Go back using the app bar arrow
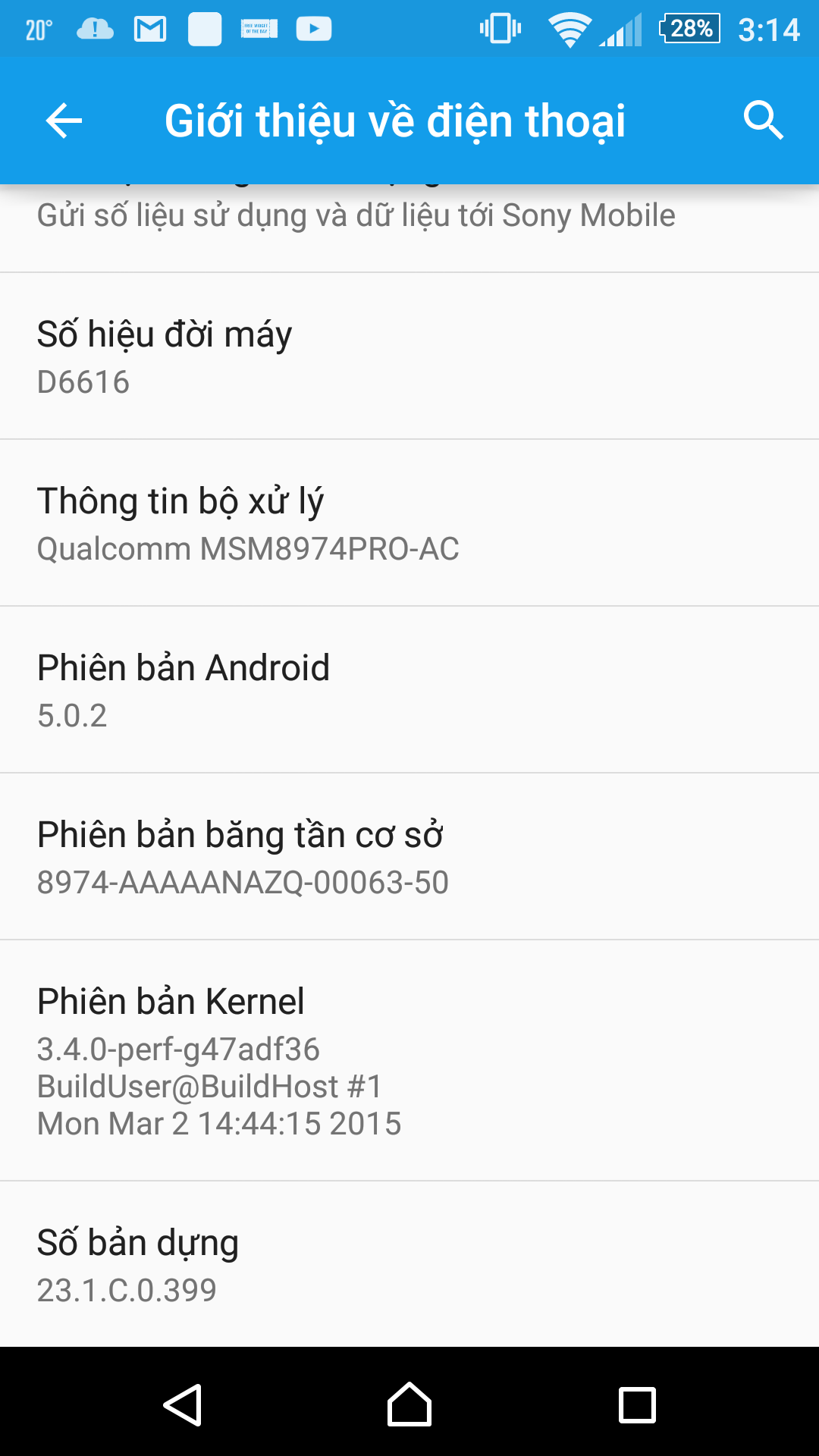This screenshot has height=1456, width=819. click(64, 121)
